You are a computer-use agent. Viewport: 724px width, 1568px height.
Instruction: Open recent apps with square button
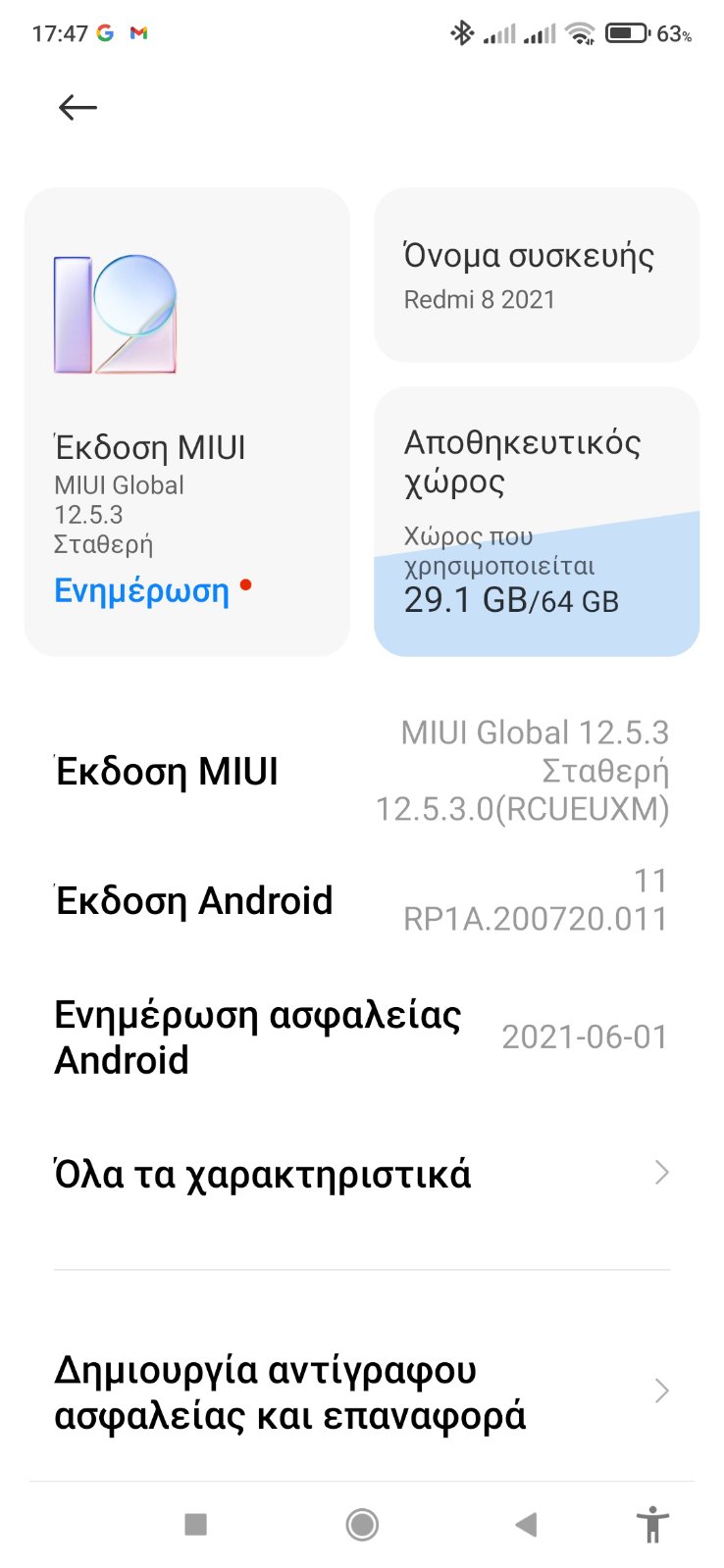196,1524
